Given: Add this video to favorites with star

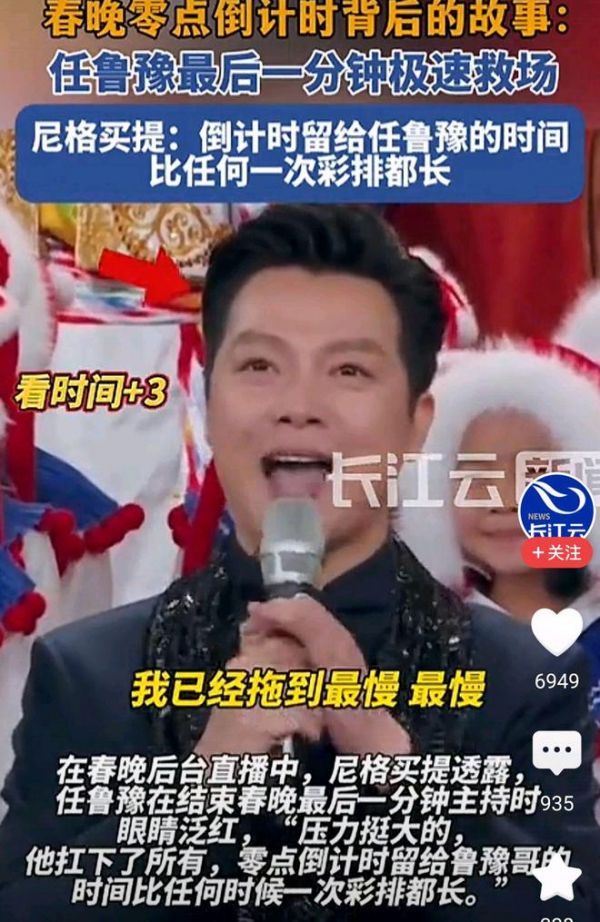Looking at the screenshot, I should coord(556,878).
